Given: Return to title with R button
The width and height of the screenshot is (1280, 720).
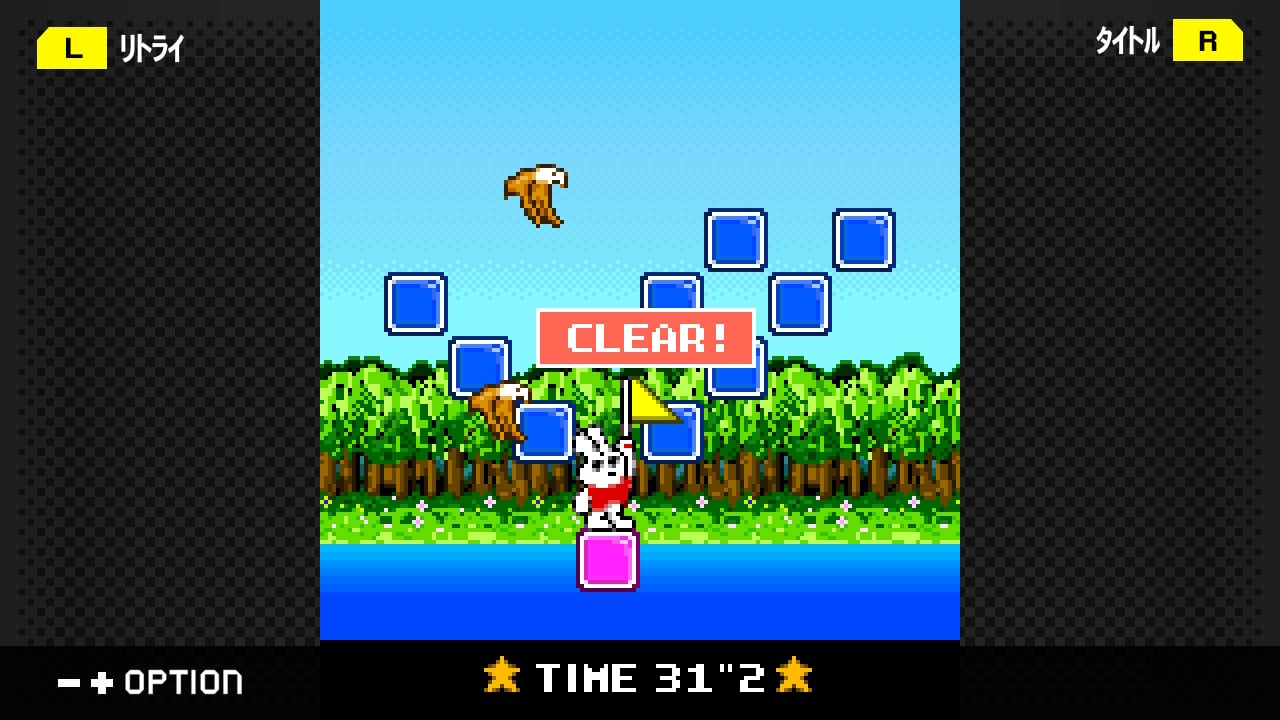Looking at the screenshot, I should [1207, 41].
